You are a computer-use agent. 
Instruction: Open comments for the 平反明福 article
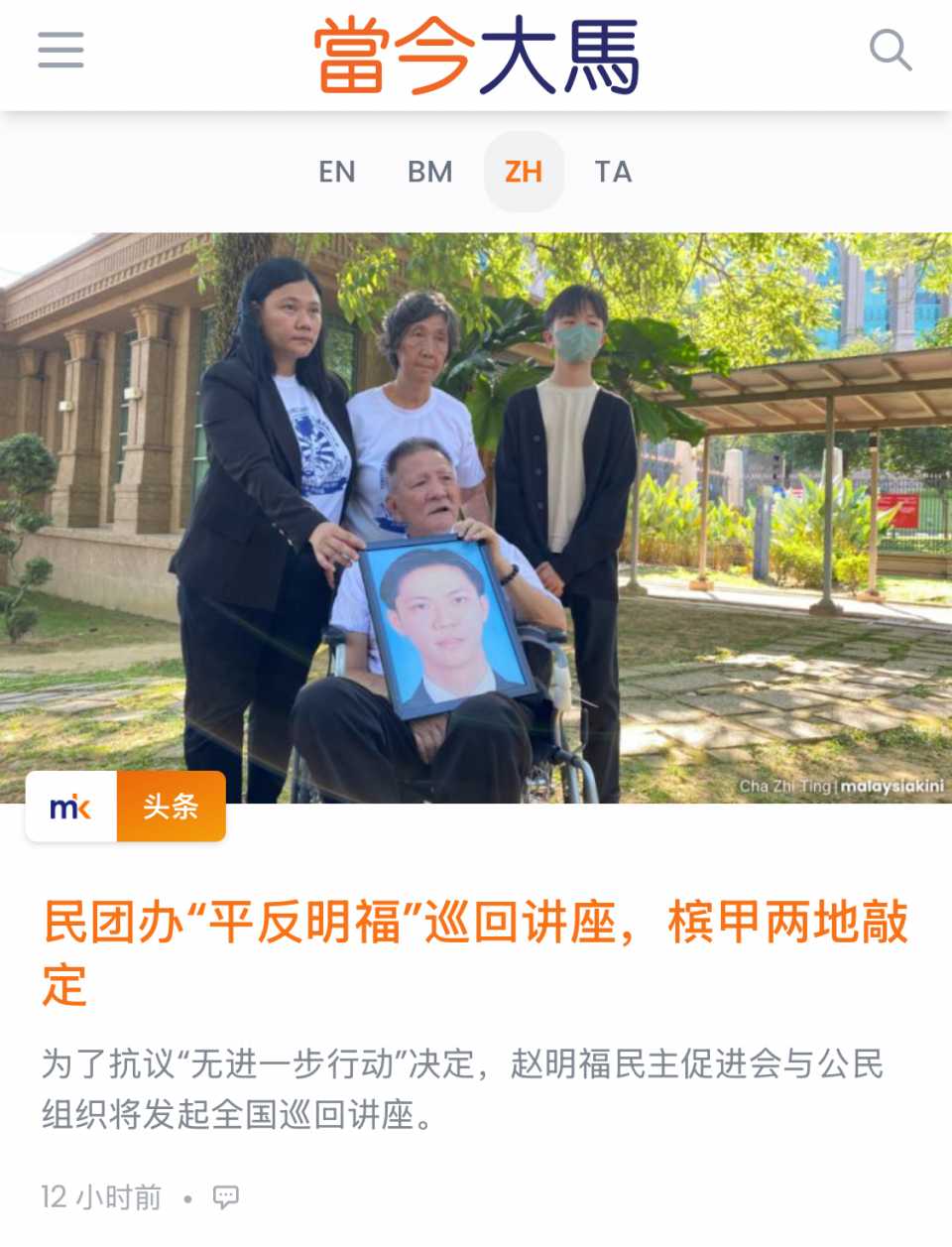click(226, 1197)
